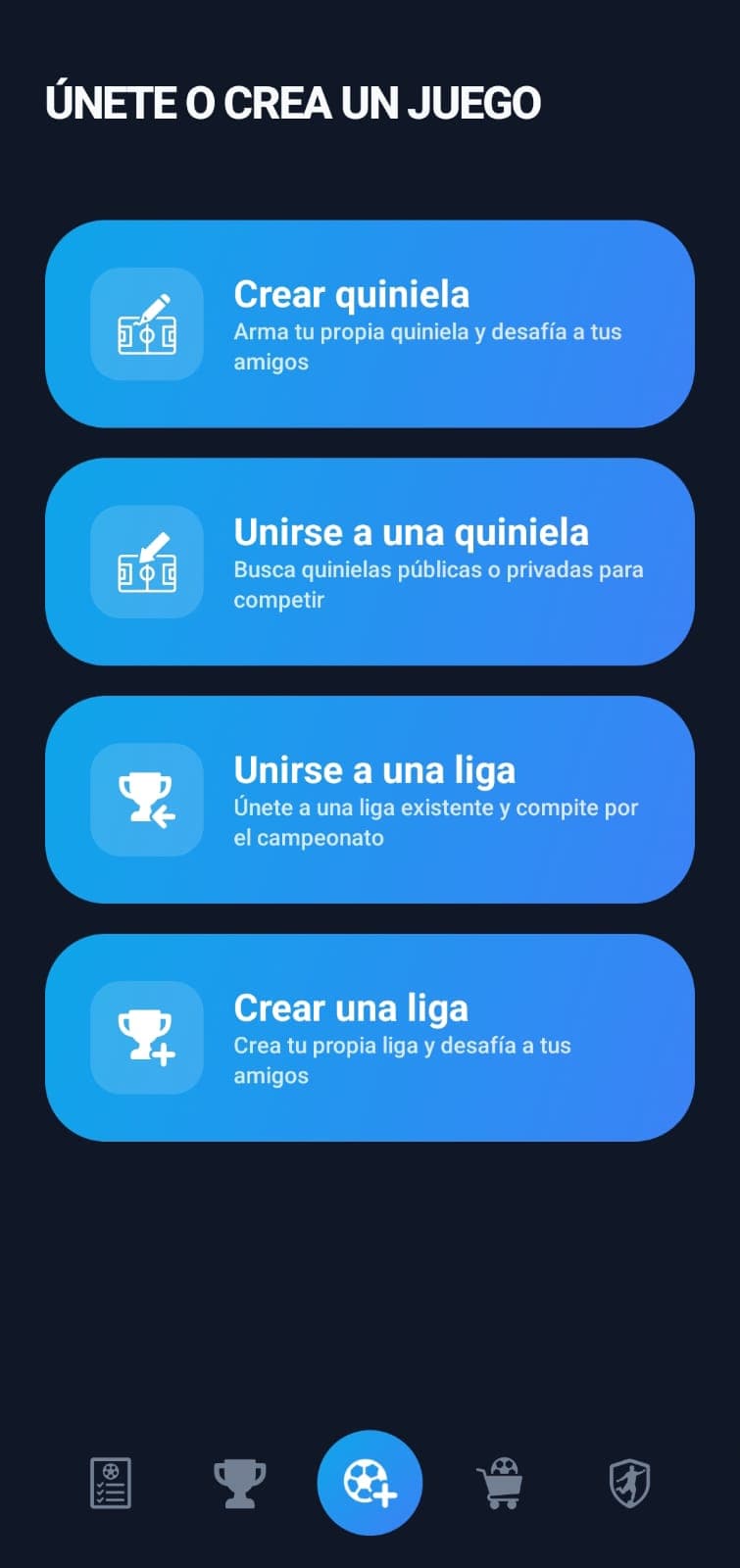Click the Crear quiniela title text
The width and height of the screenshot is (740, 1568).
[351, 294]
